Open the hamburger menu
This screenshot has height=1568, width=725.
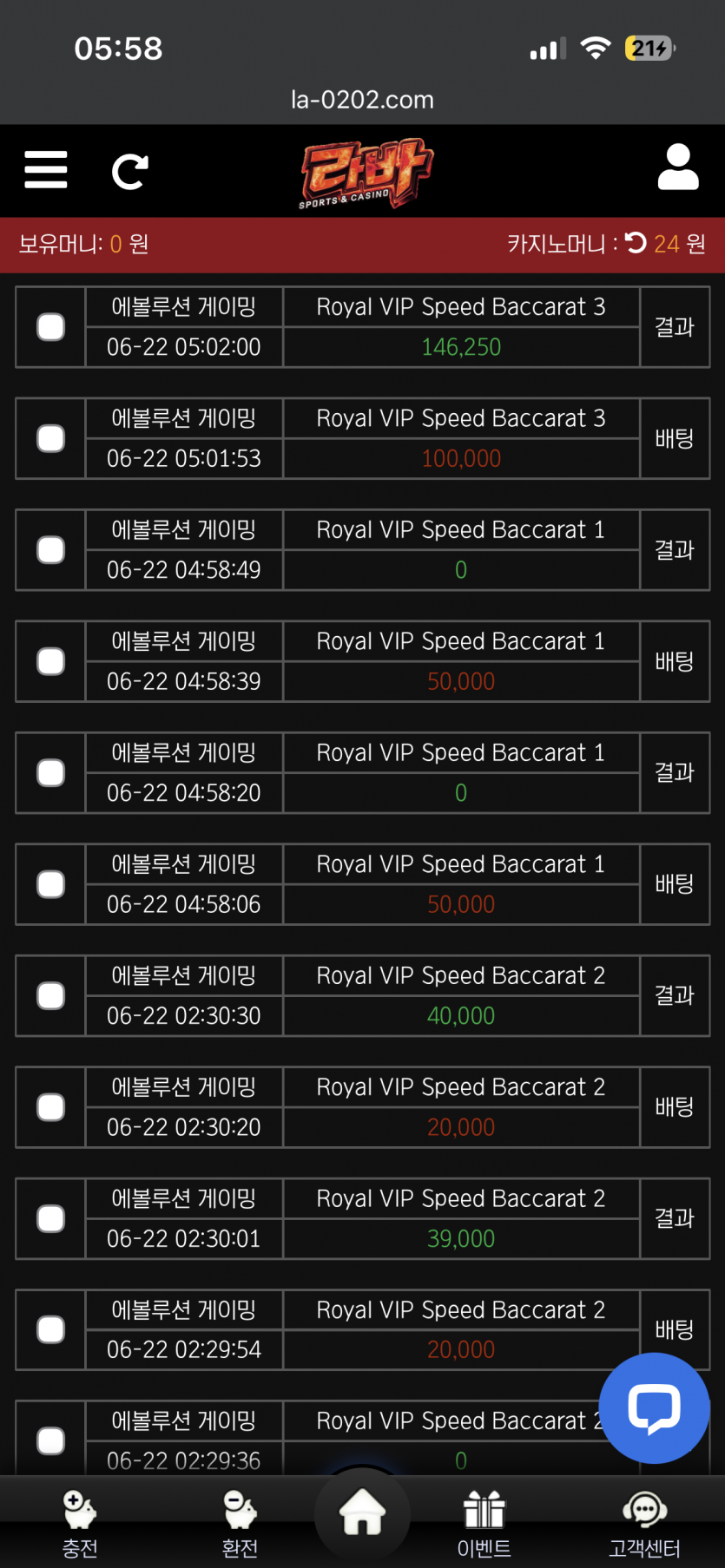46,170
